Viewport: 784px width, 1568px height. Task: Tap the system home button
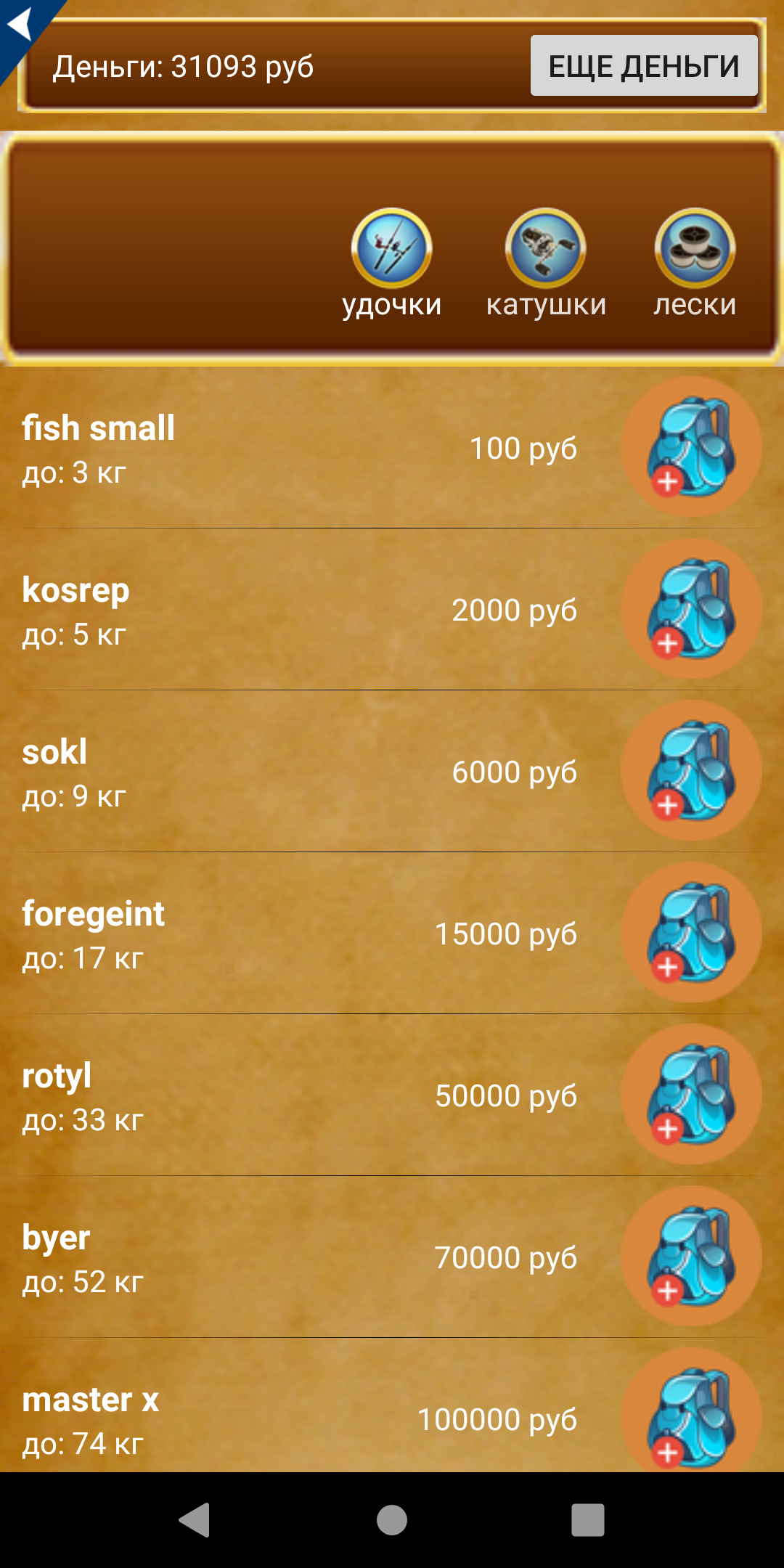click(392, 1519)
